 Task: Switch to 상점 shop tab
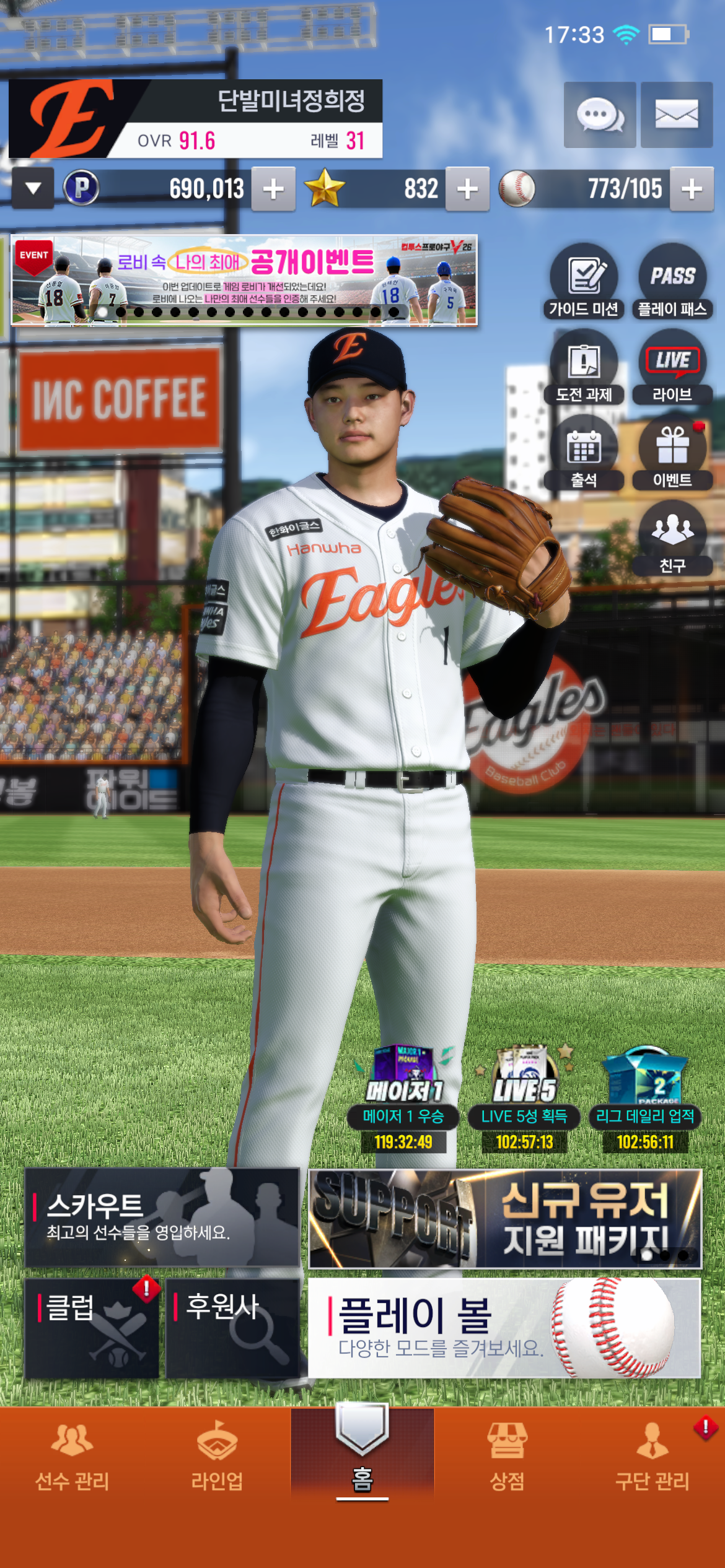507,1455
